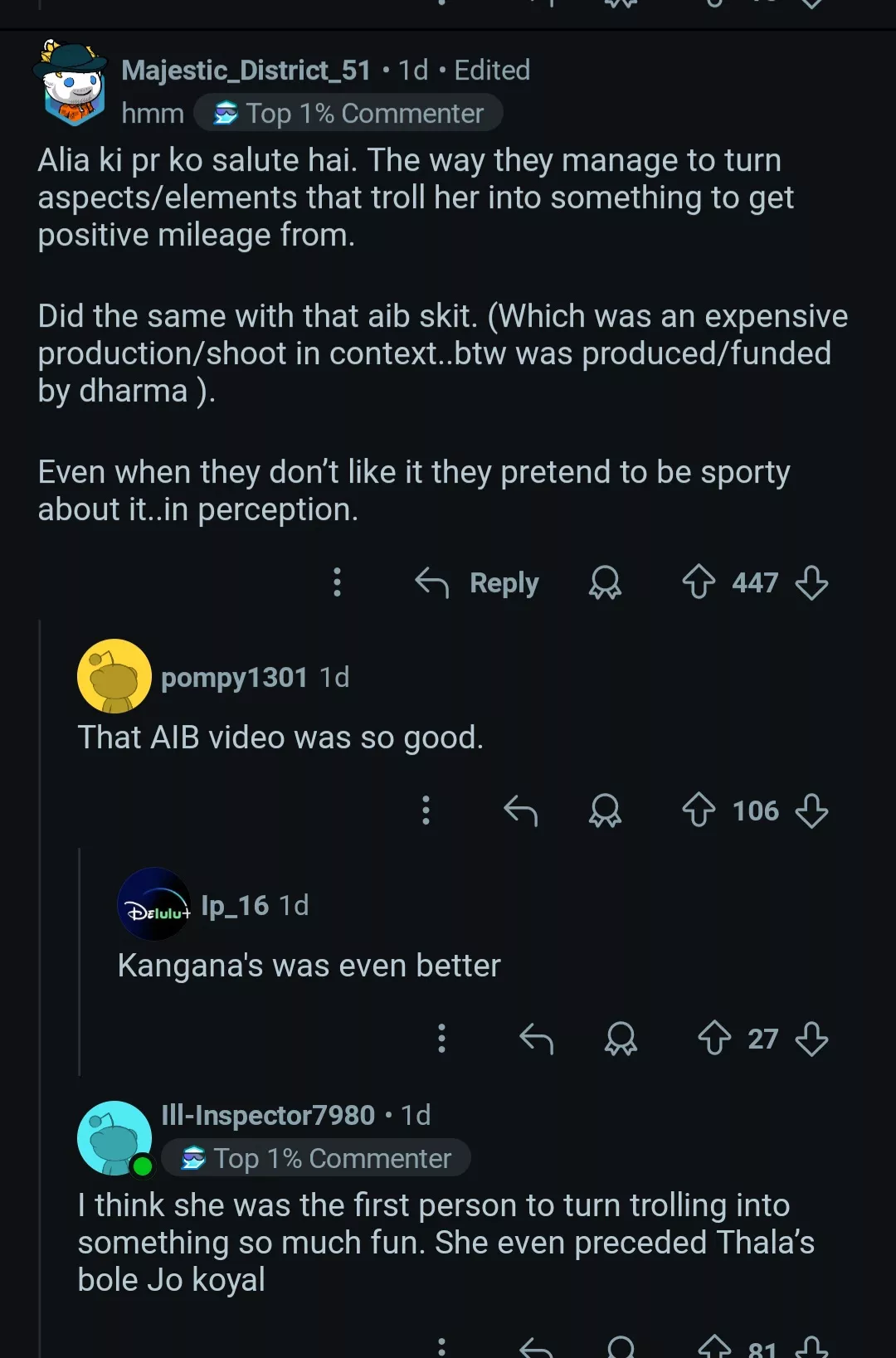
Task: Award pompy1301's comment
Action: pyautogui.click(x=605, y=810)
